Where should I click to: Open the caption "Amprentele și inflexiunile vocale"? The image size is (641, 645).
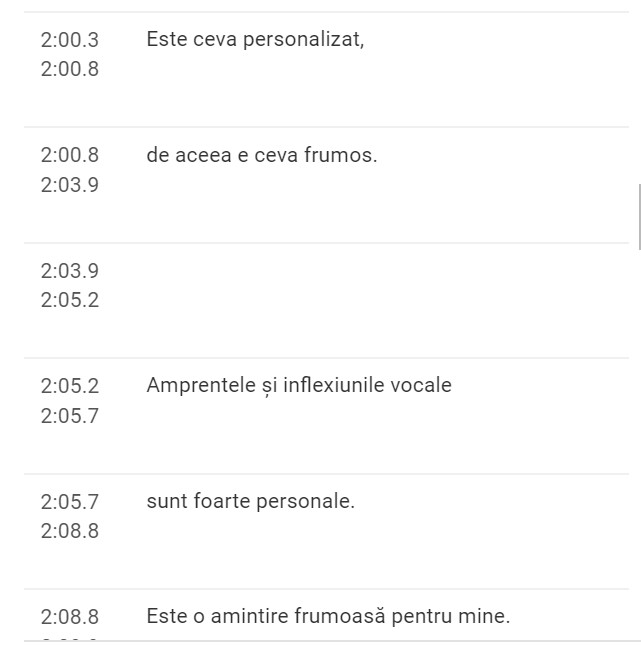point(299,385)
